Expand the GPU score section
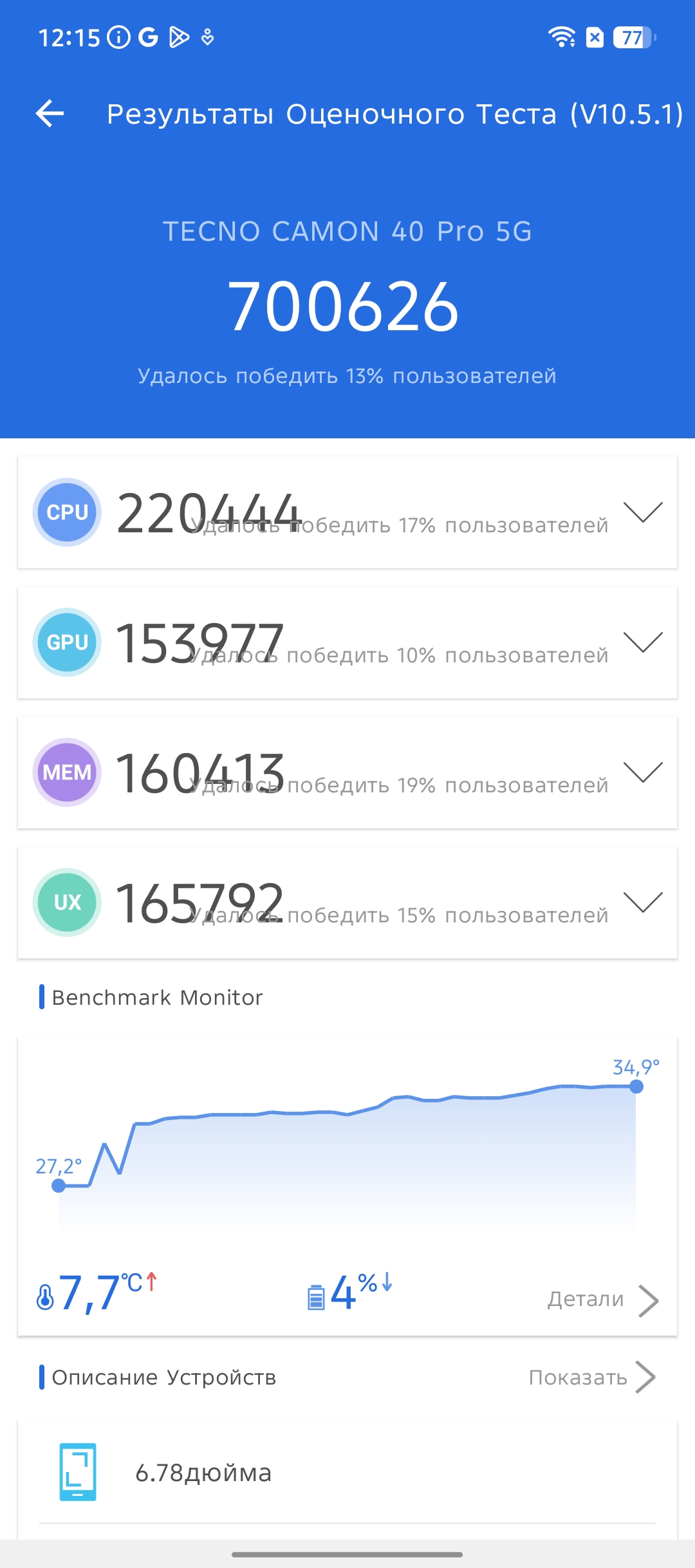This screenshot has width=695, height=1568. [642, 642]
